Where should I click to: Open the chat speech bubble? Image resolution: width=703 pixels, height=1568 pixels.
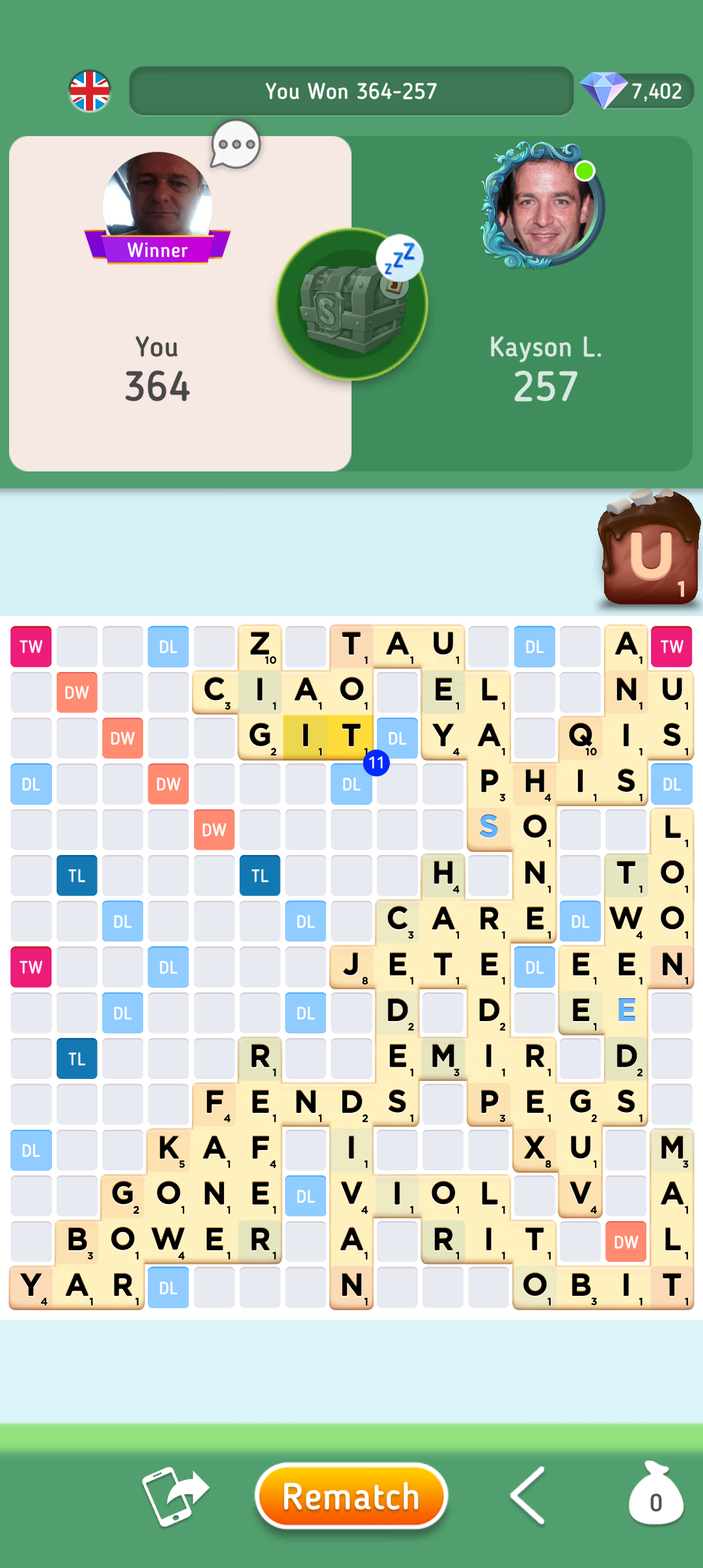236,144
